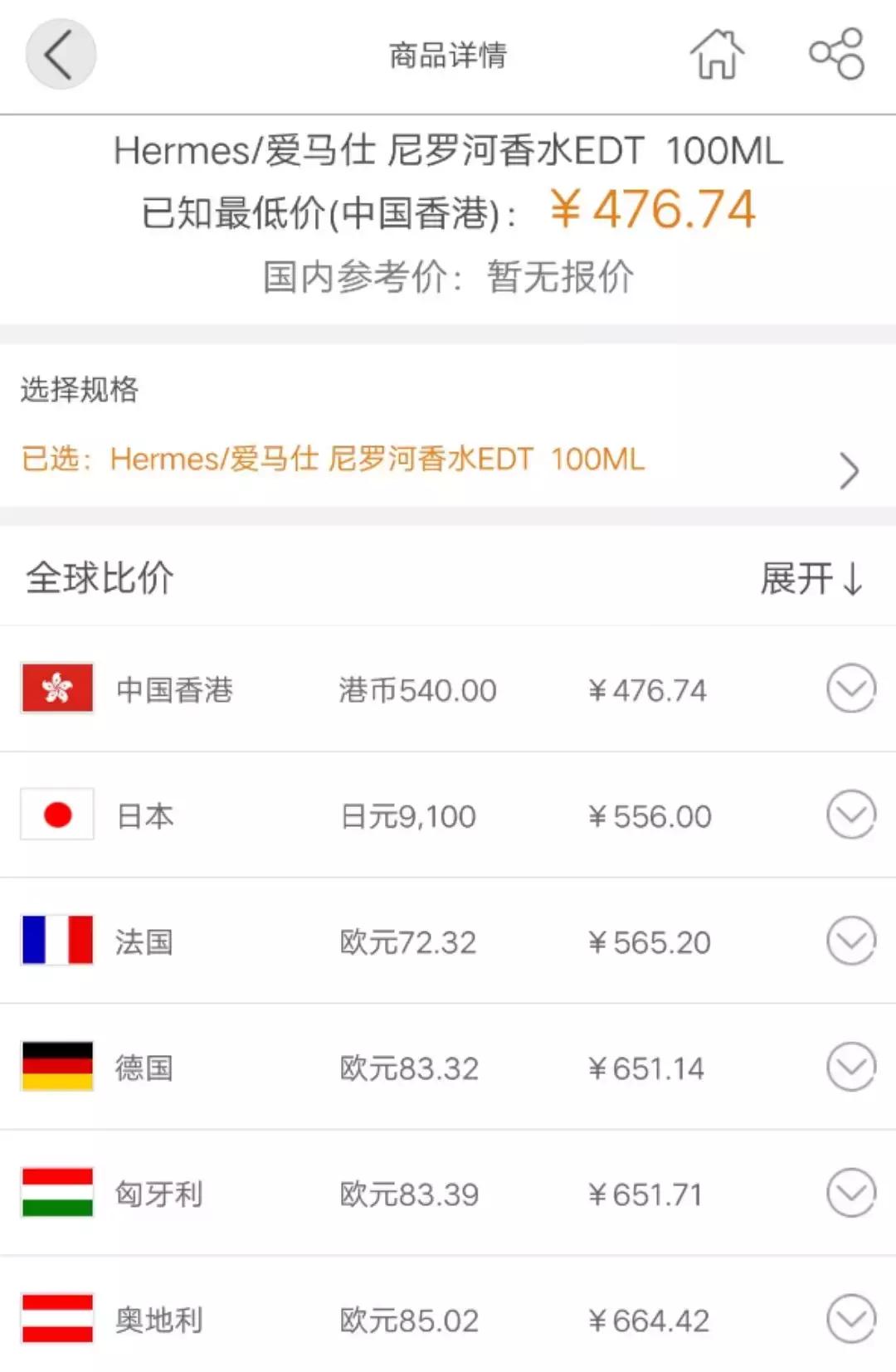Expand the 德国 price row
The width and height of the screenshot is (896, 1372).
pyautogui.click(x=850, y=1067)
